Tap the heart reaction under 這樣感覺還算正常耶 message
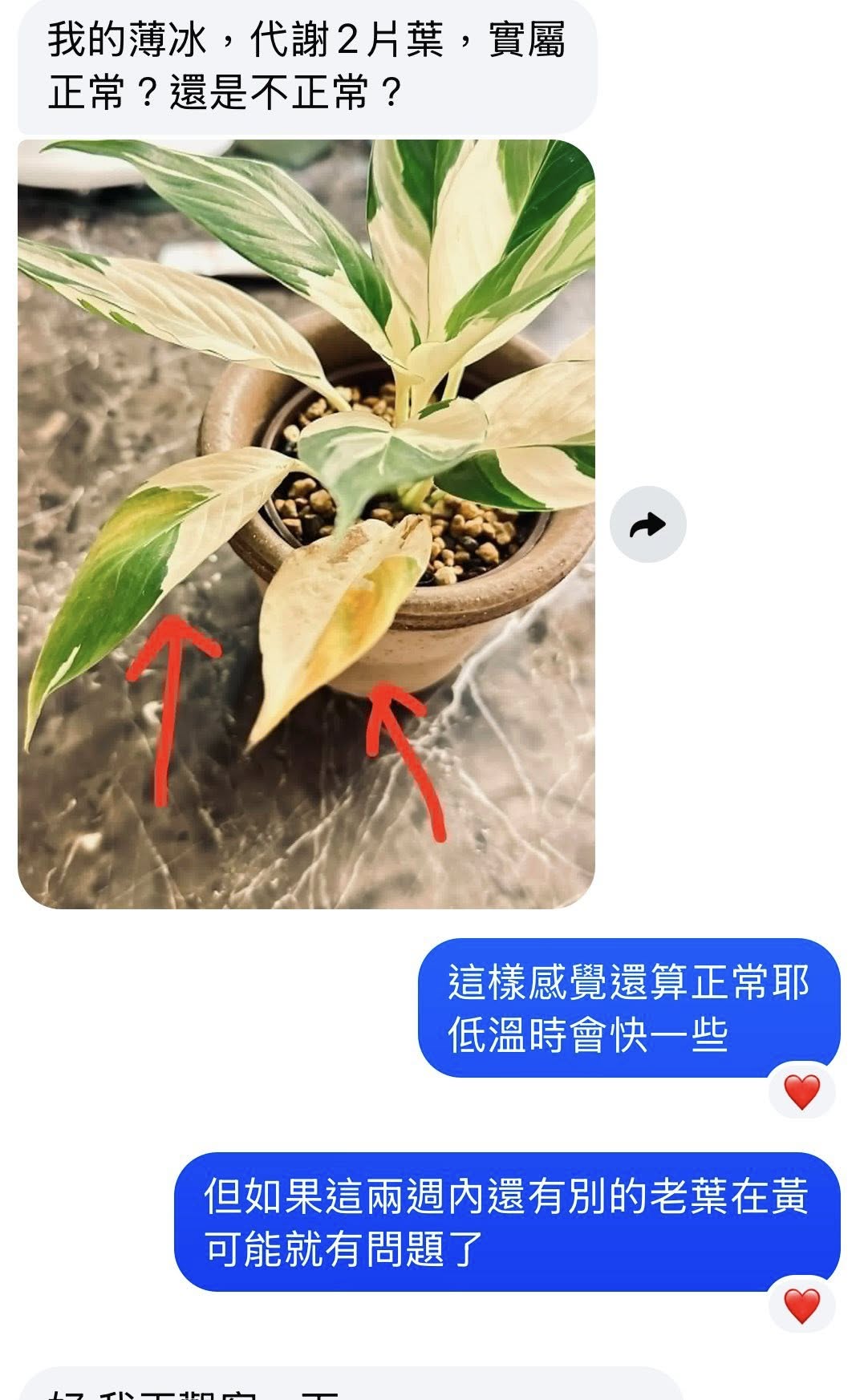The width and height of the screenshot is (860, 1400). pos(801,1092)
